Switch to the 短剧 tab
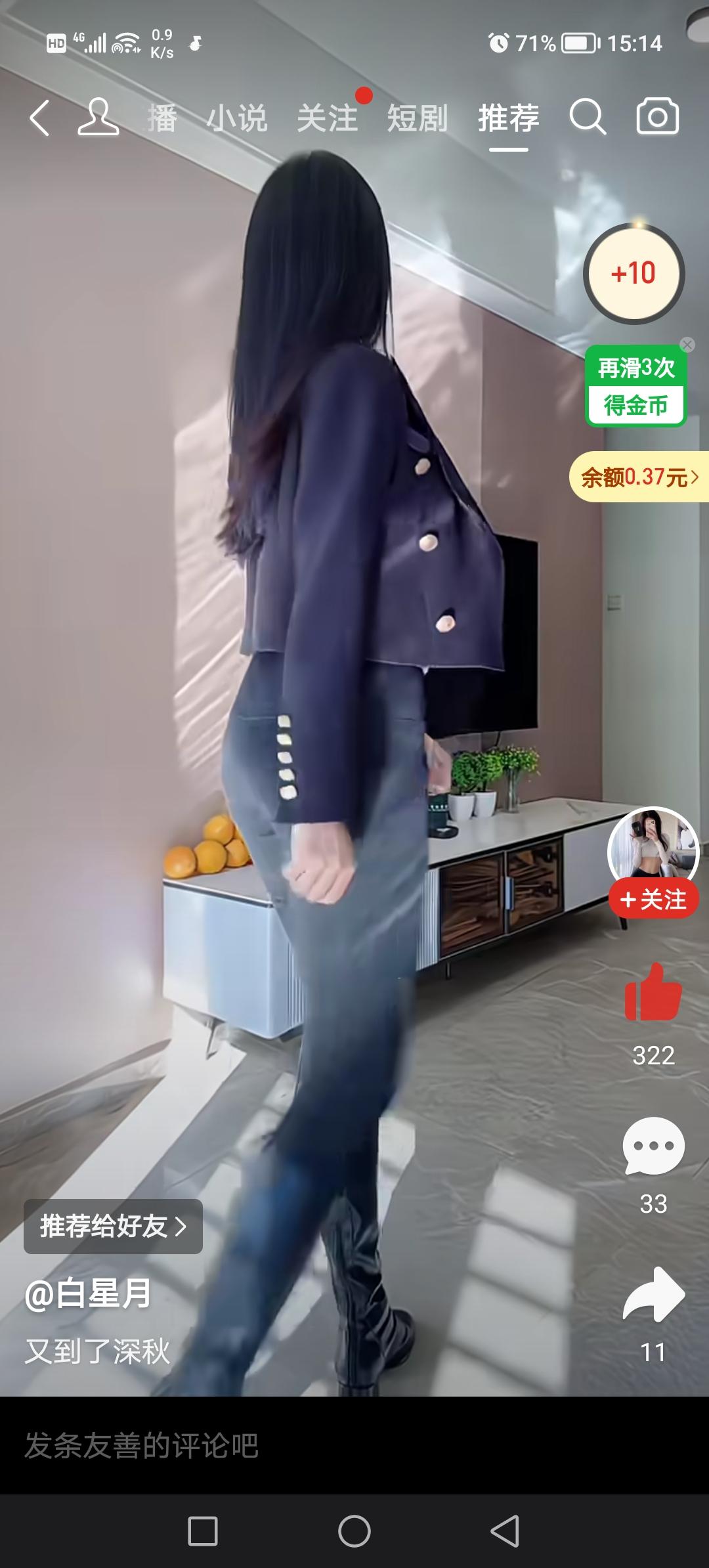Screen dimensions: 709x1568 coord(418,118)
